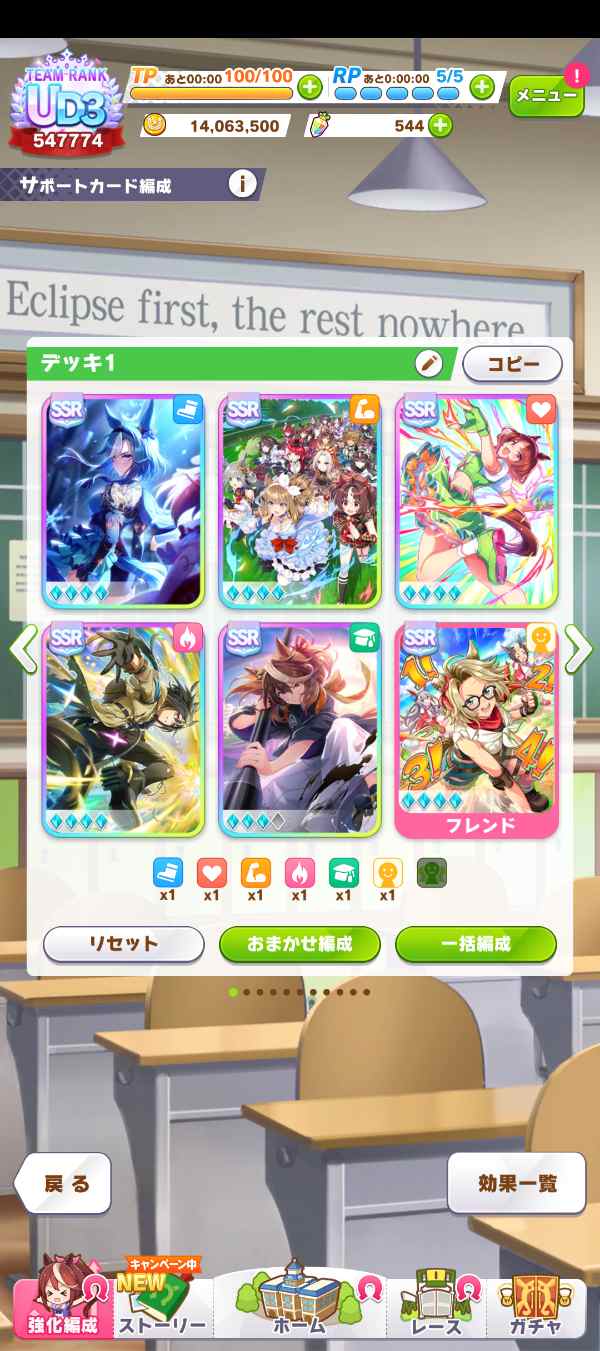Tap the RP plus icon to recover

[x=482, y=86]
